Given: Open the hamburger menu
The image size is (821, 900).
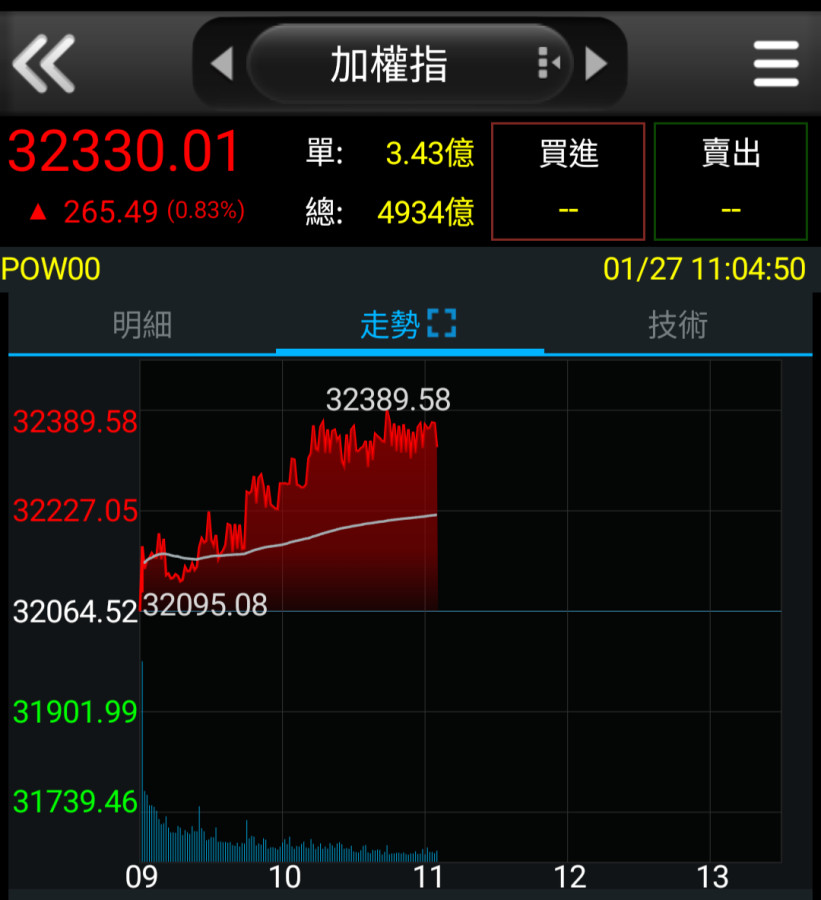Looking at the screenshot, I should coord(776,64).
